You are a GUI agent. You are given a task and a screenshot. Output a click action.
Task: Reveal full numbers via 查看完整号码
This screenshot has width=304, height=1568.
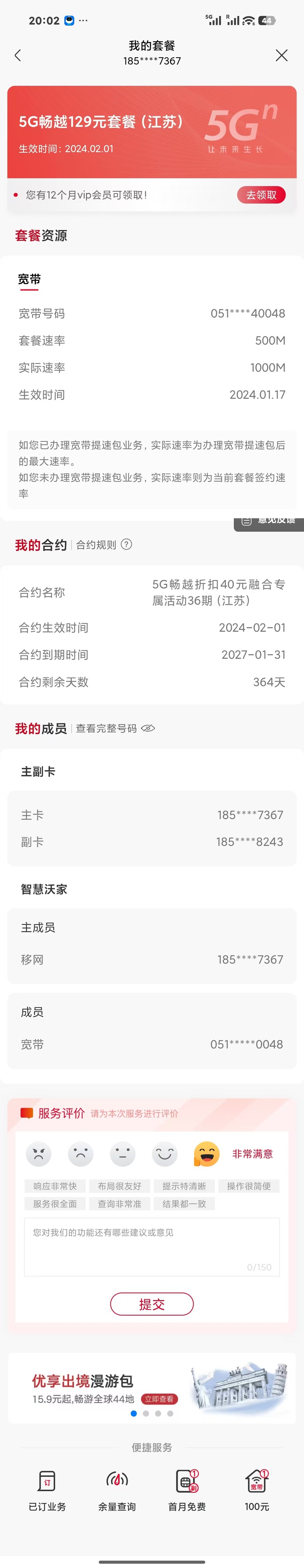pyautogui.click(x=115, y=728)
